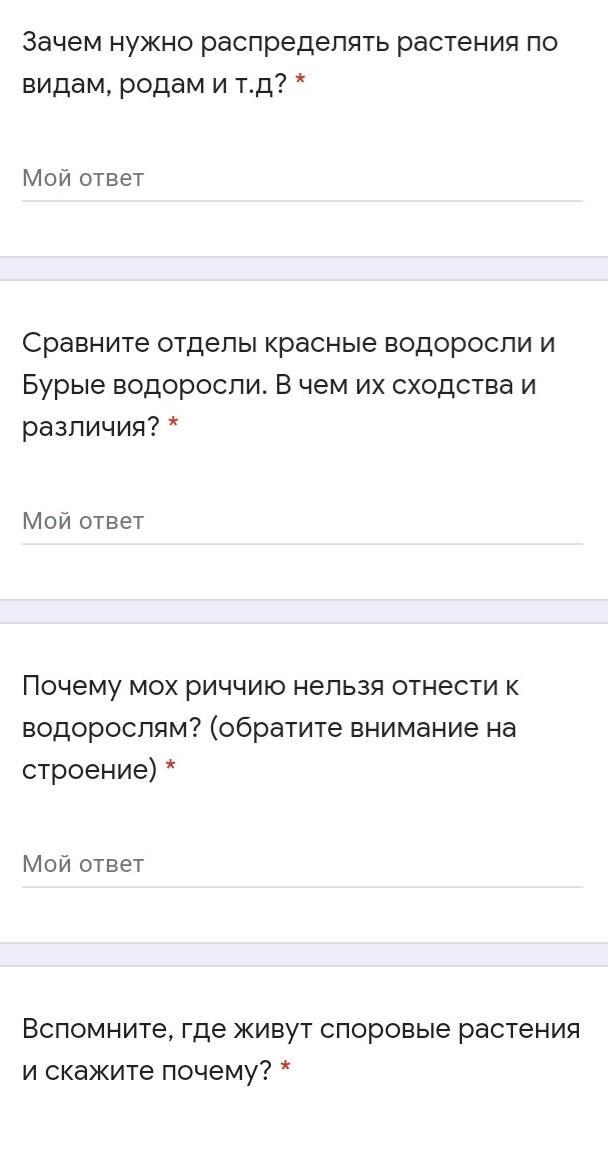
Task: Focus answer field for the riccia moss question
Action: 302,864
